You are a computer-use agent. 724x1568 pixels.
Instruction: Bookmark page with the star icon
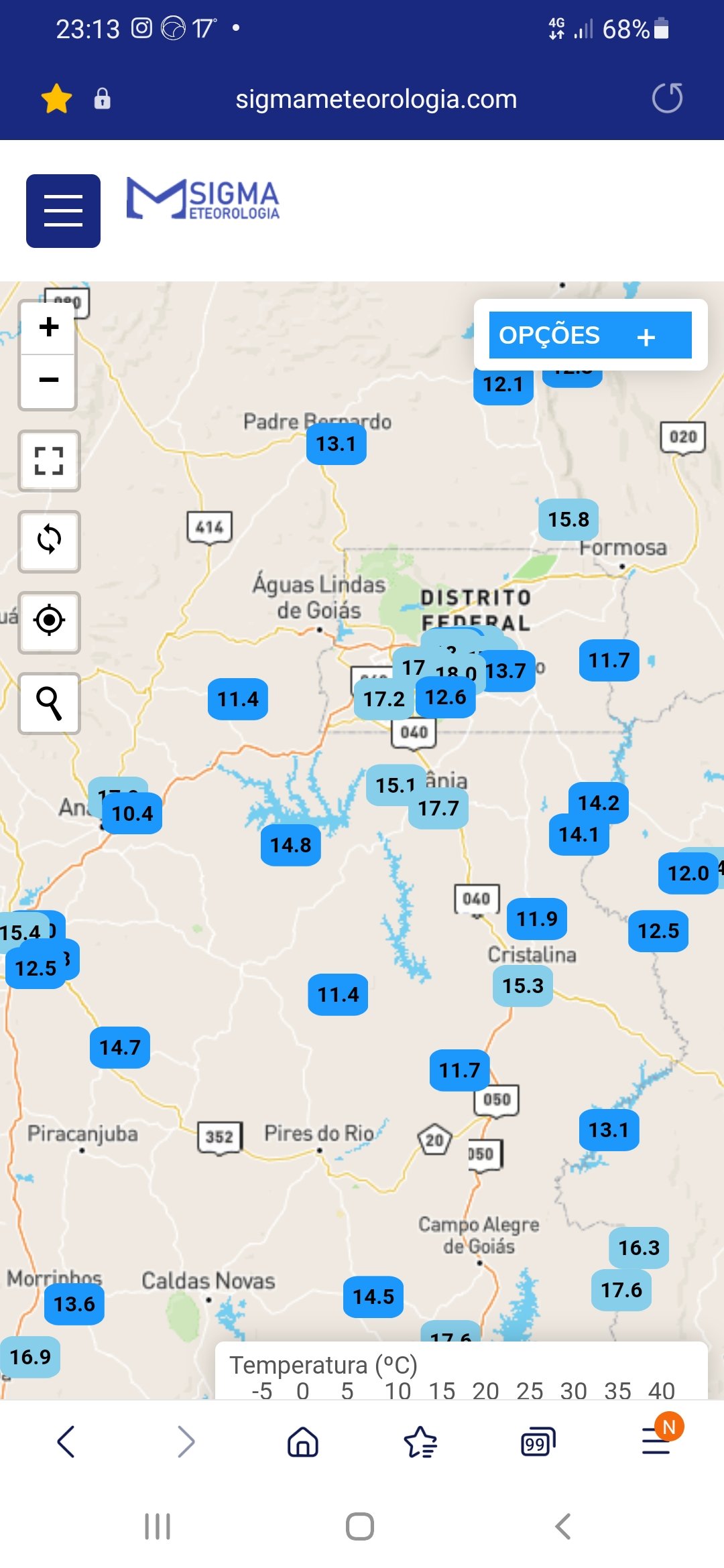(56, 99)
